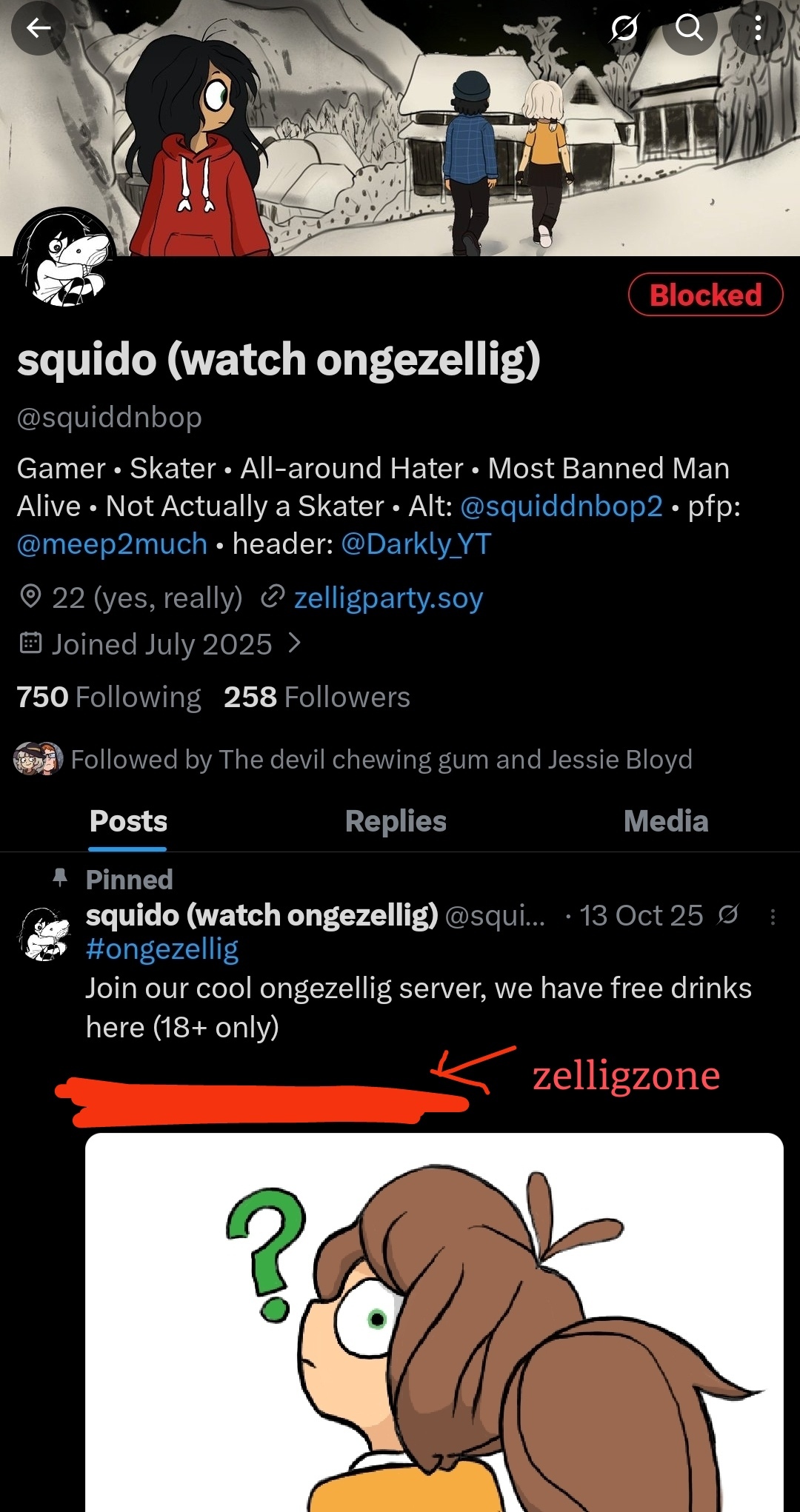This screenshot has width=800, height=1512.
Task: Select the Posts tab
Action: click(x=128, y=821)
